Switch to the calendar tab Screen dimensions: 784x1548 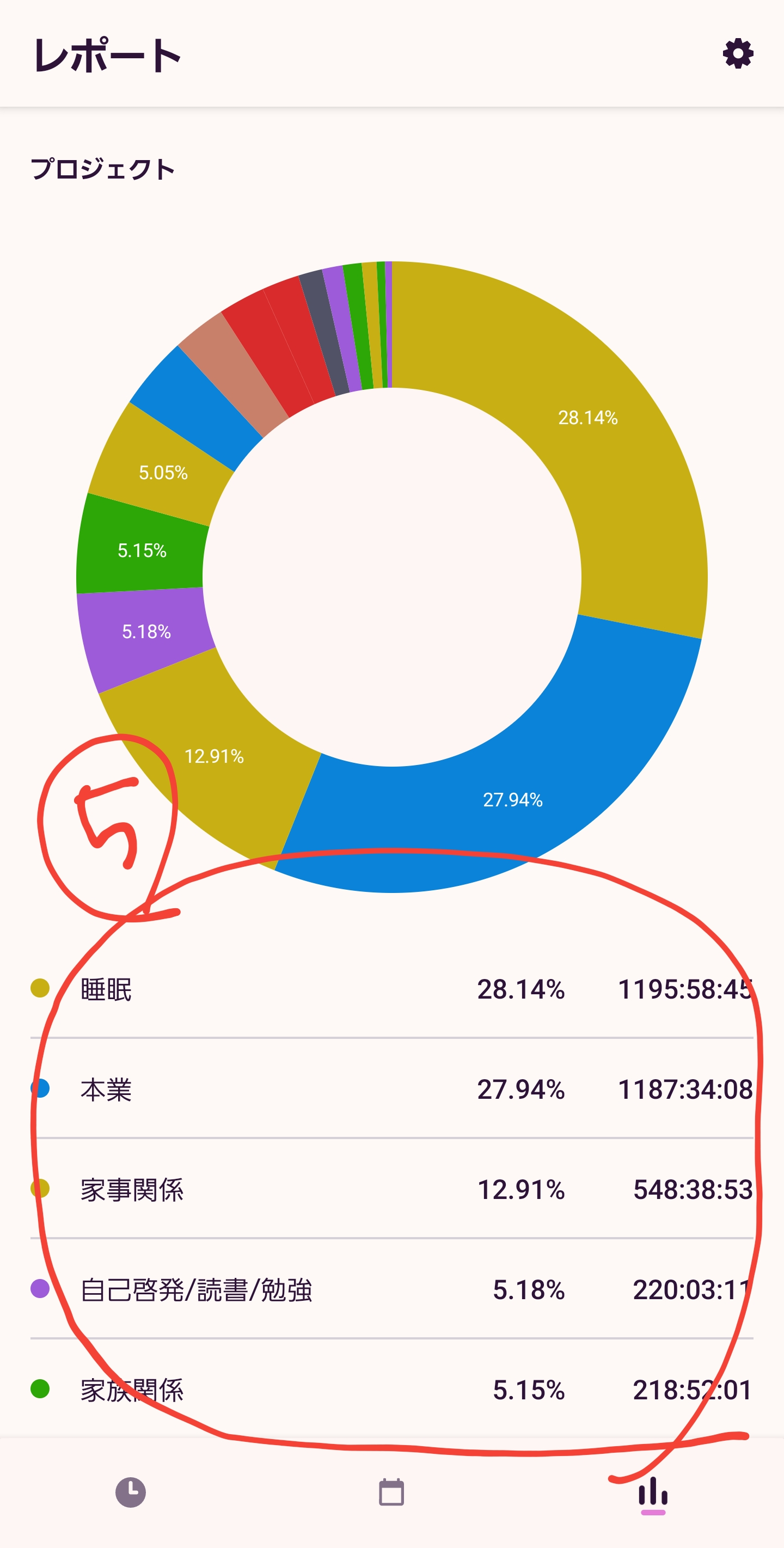click(391, 1492)
